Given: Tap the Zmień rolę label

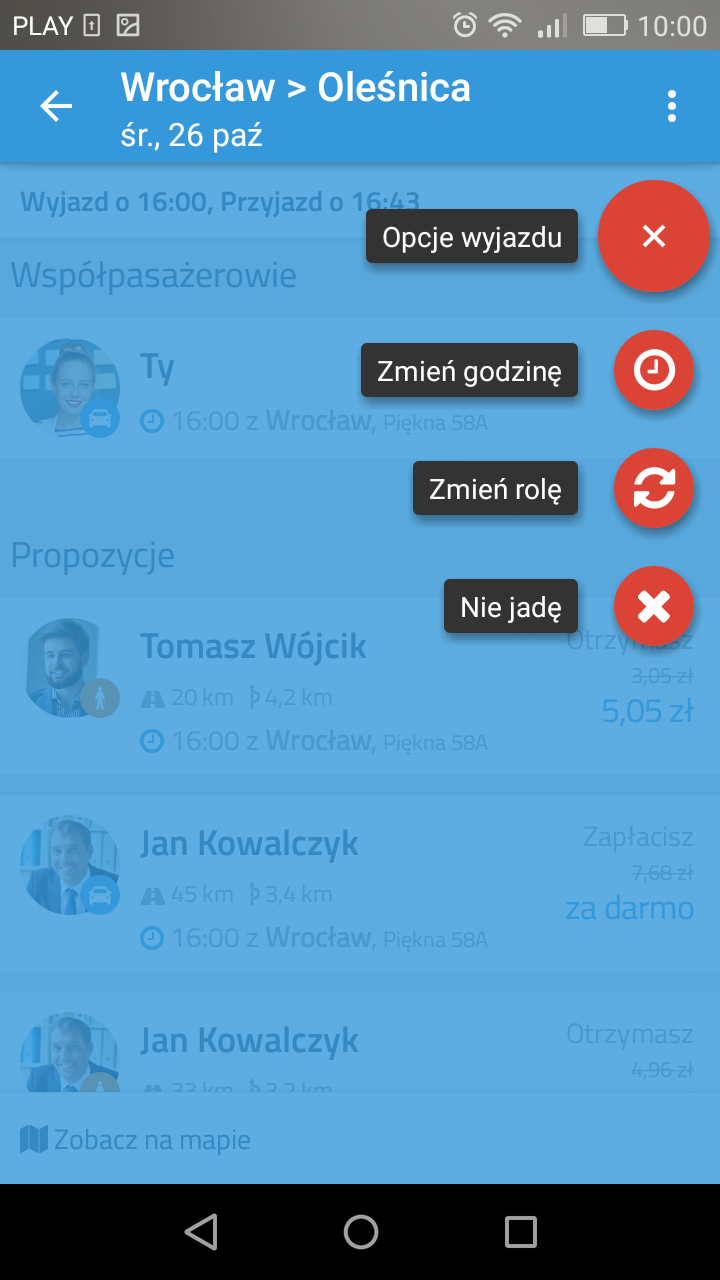Looking at the screenshot, I should (495, 488).
